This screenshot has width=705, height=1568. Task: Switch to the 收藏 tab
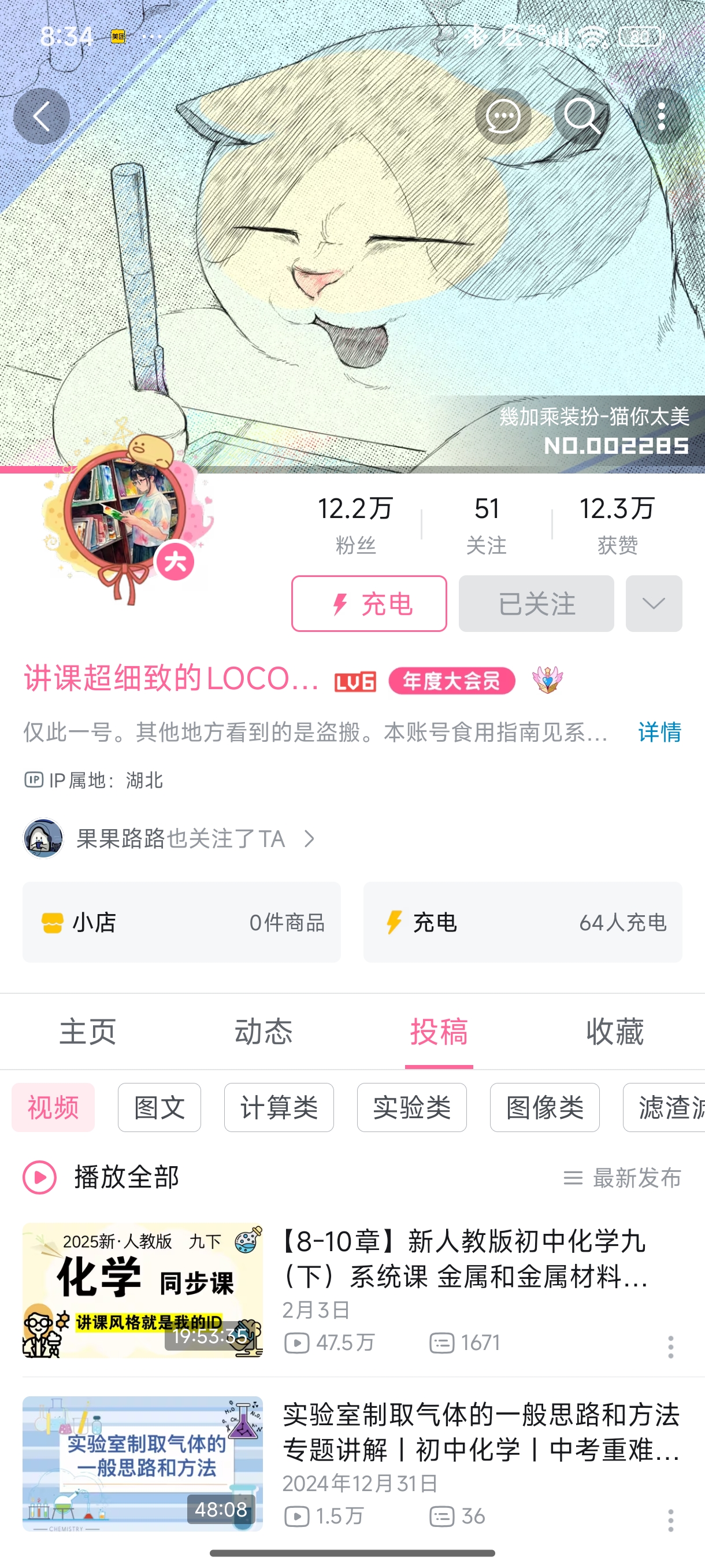pyautogui.click(x=614, y=1031)
